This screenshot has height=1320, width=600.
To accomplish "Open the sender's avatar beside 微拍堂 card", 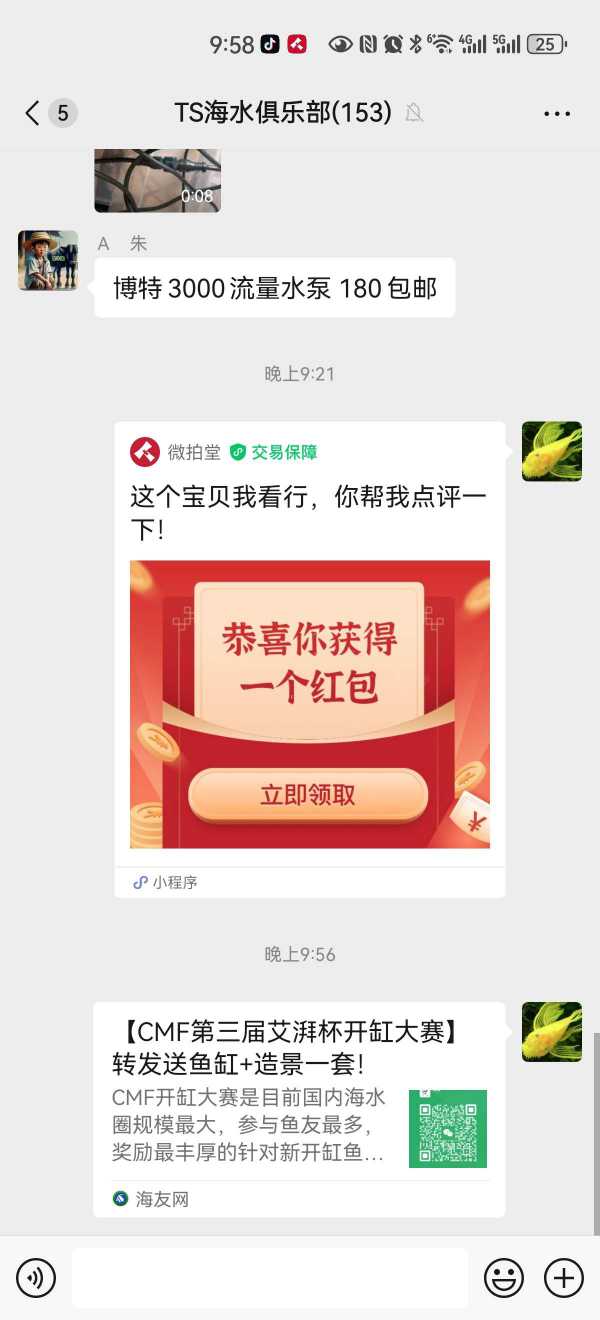I will [x=552, y=451].
